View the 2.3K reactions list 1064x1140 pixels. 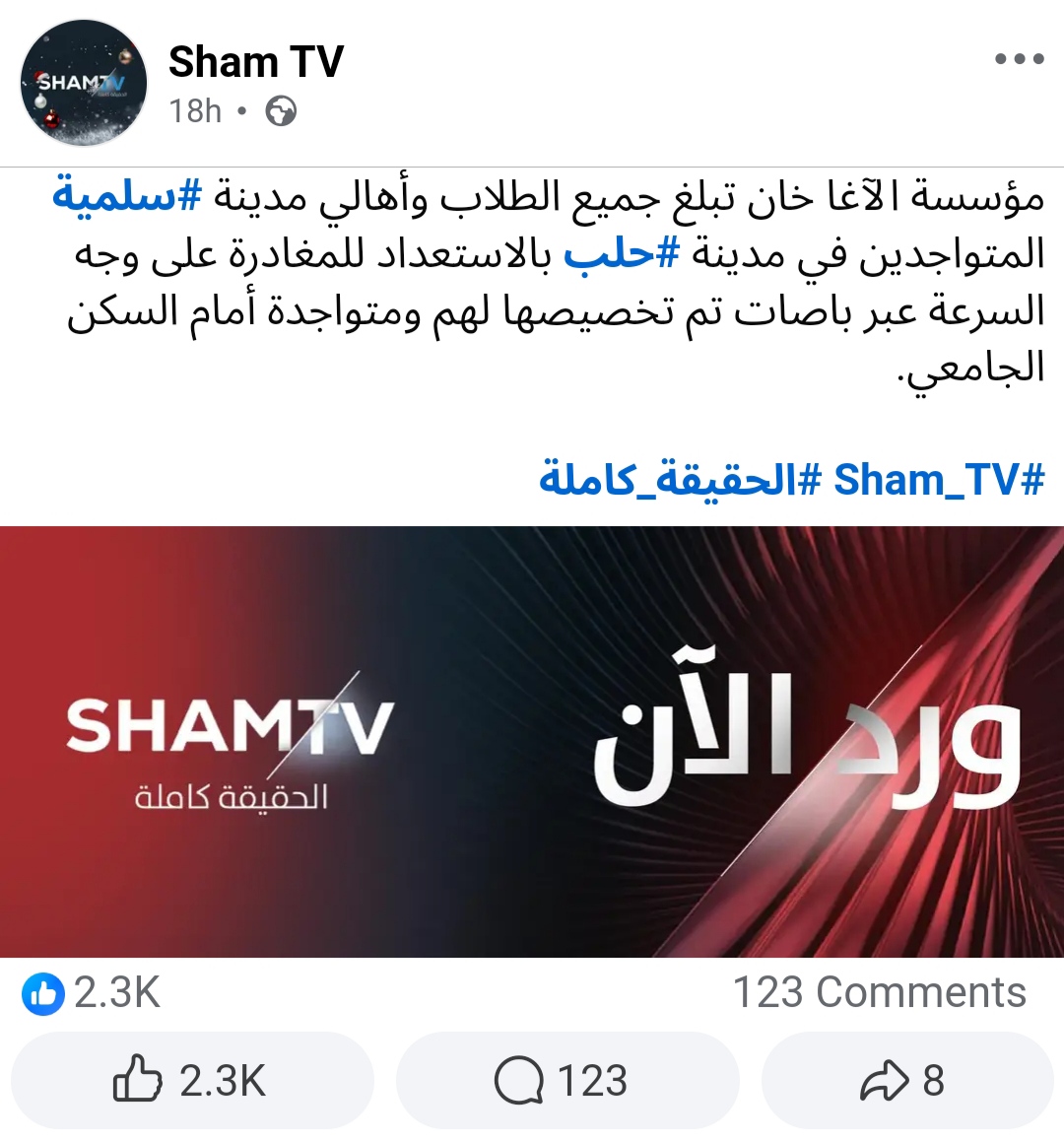click(92, 993)
